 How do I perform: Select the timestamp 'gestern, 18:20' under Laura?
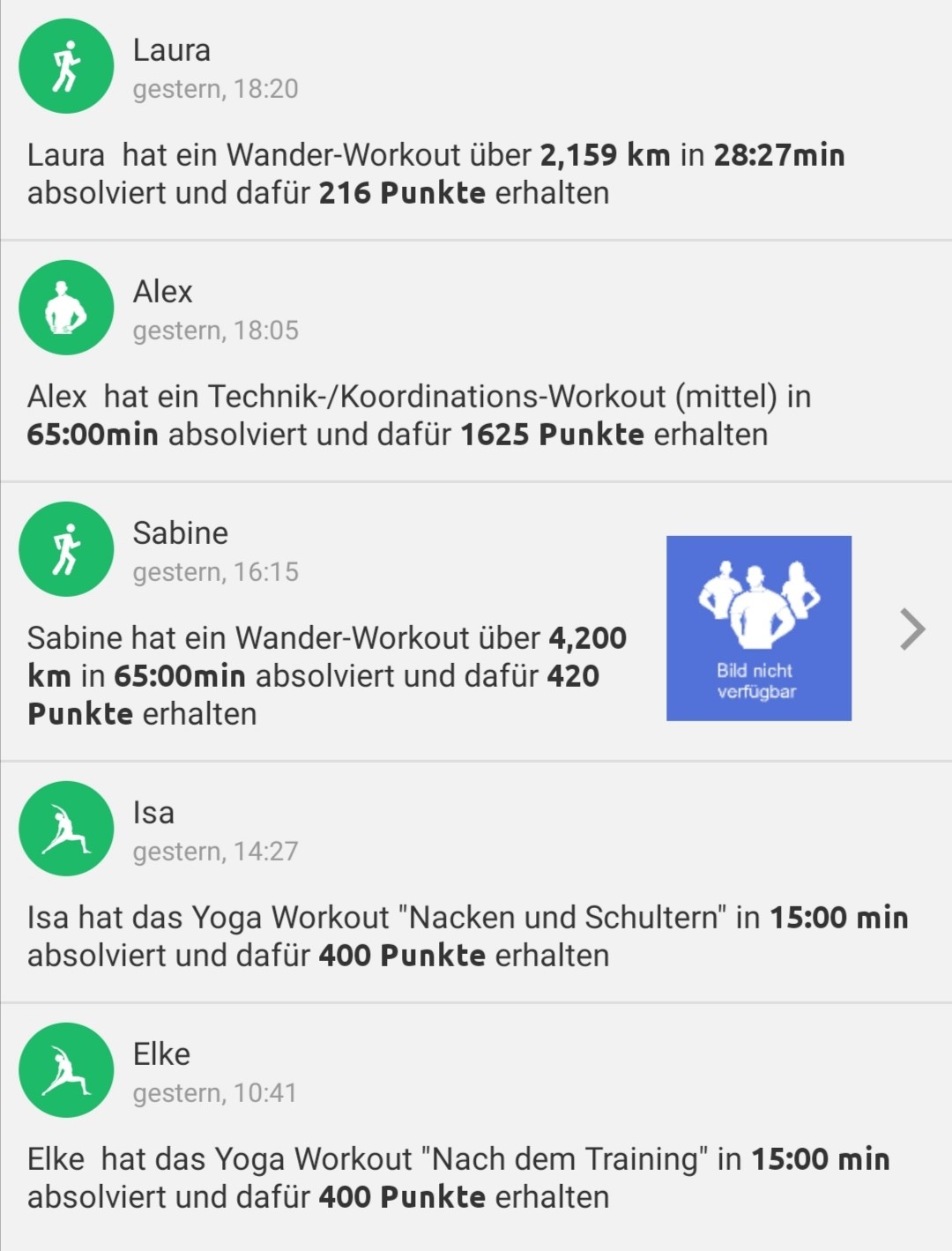coord(216,88)
